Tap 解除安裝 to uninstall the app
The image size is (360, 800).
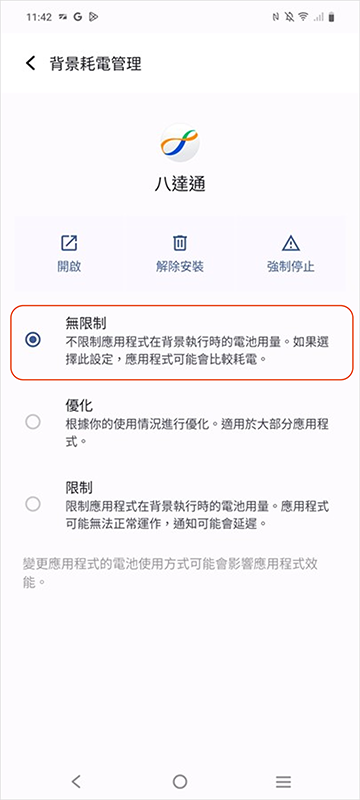pyautogui.click(x=180, y=254)
